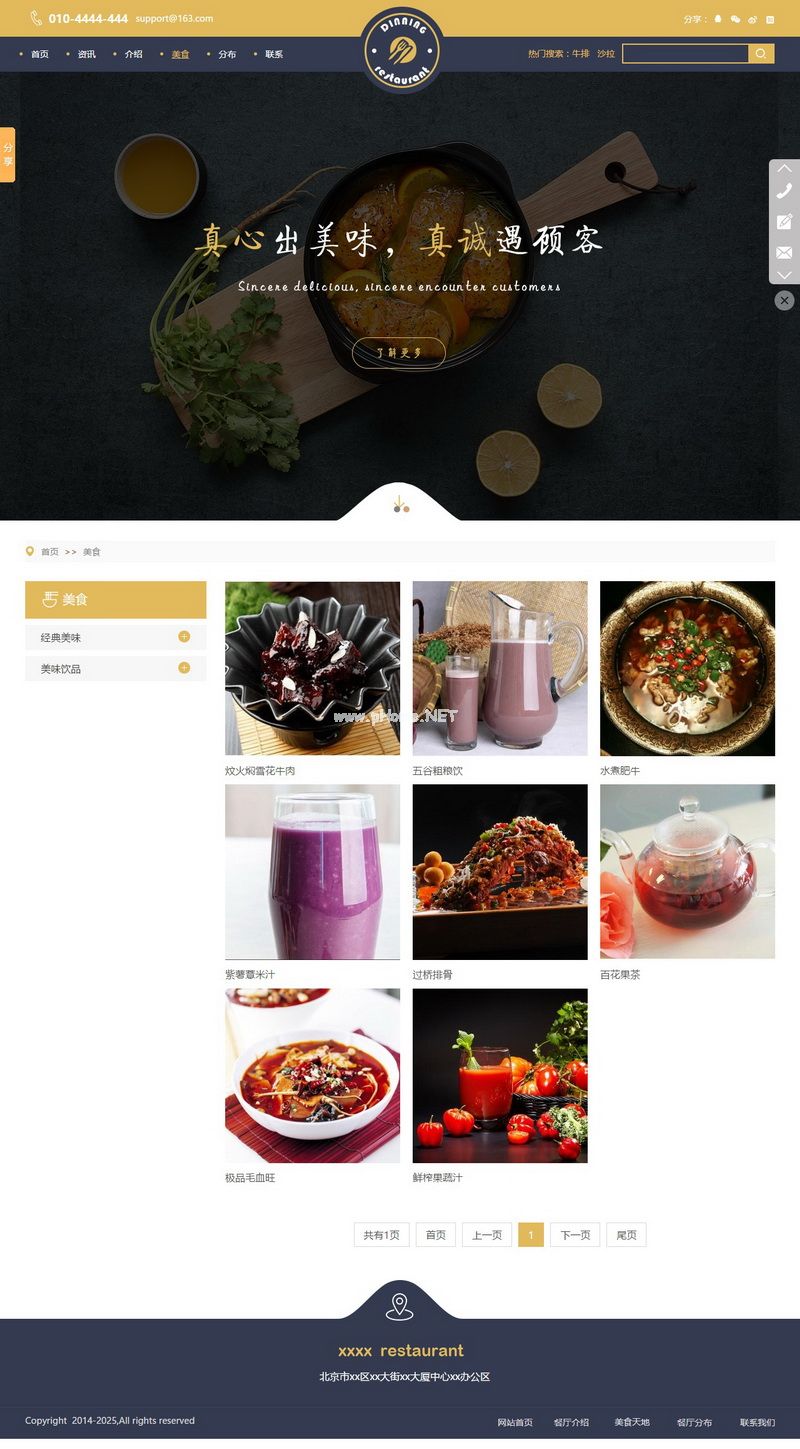Go to 下一页 in pagination
The height and width of the screenshot is (1449, 800).
575,1235
